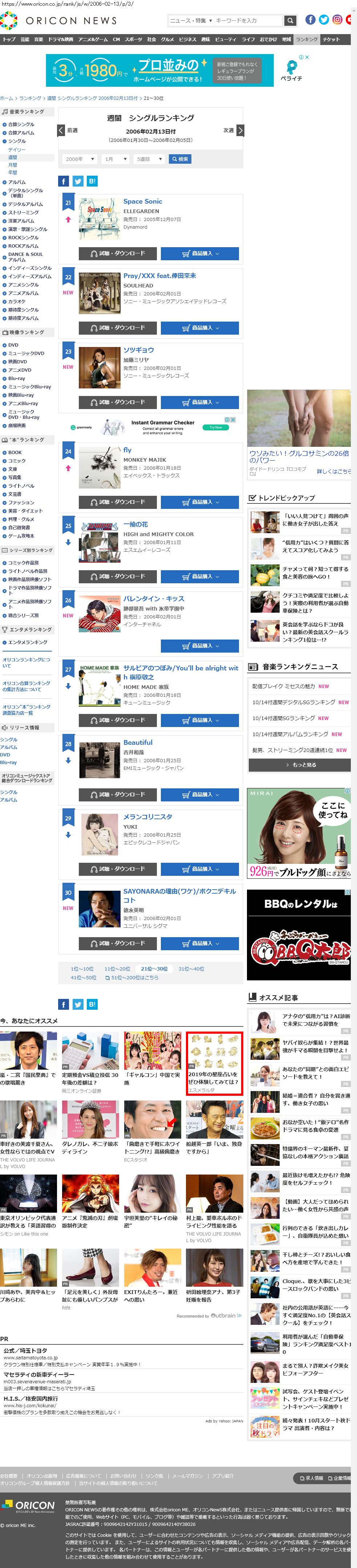Expand the 1月 month dropdown
This screenshot has width=357, height=1568.
(x=115, y=159)
